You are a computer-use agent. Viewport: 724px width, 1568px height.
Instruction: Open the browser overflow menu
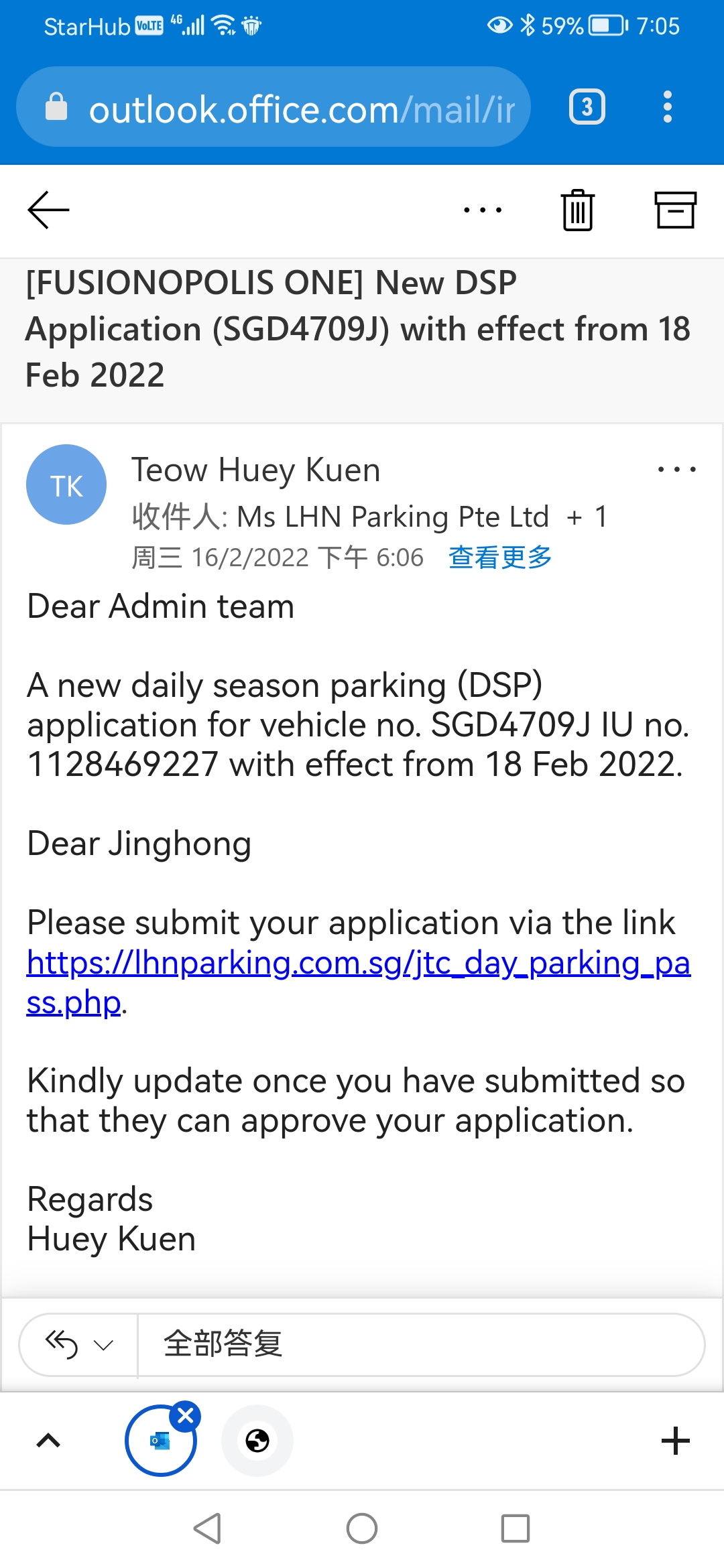pos(667,107)
